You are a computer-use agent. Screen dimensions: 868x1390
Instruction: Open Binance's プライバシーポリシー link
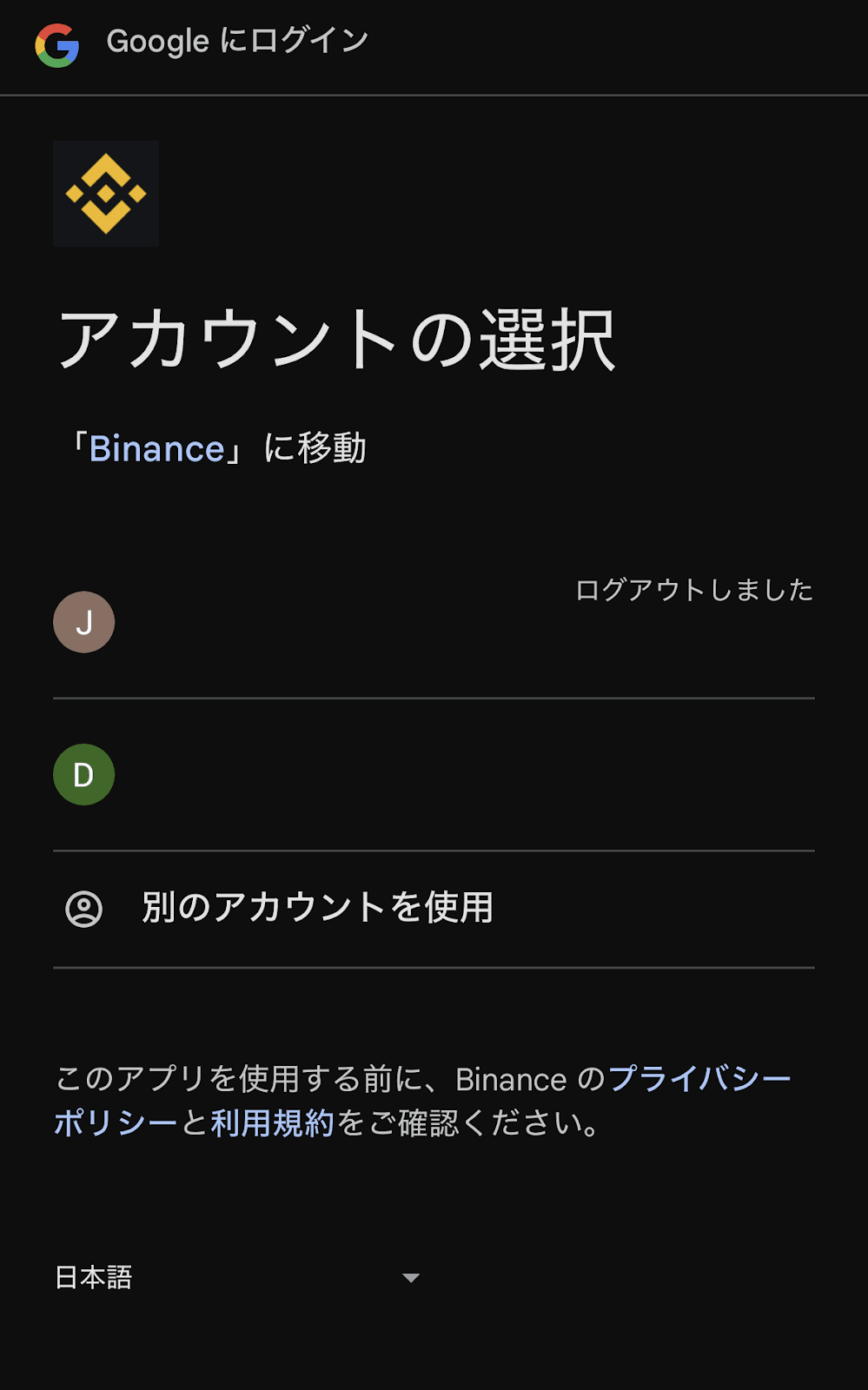click(x=699, y=1079)
